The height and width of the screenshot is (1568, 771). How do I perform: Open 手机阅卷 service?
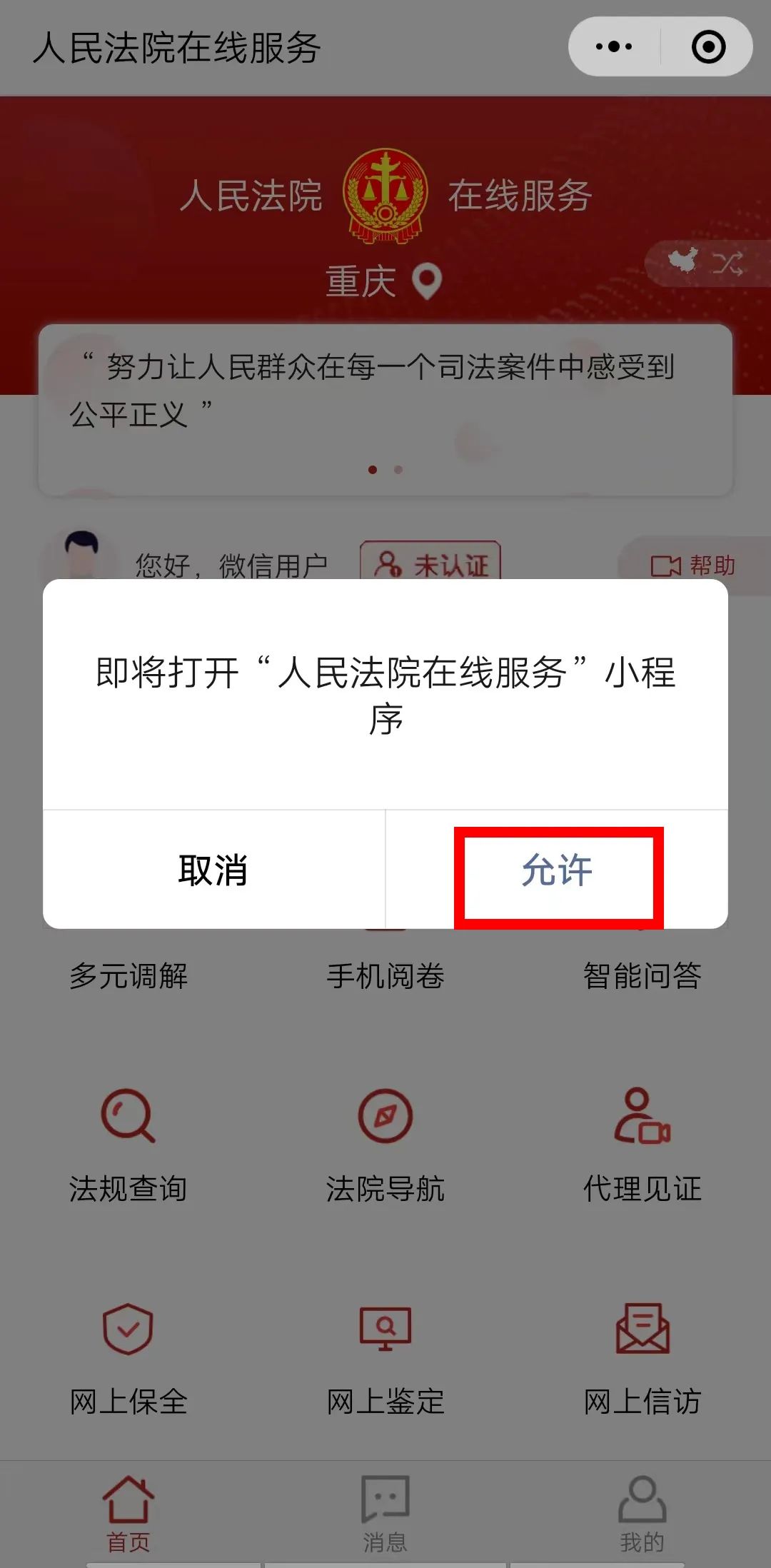pyautogui.click(x=385, y=975)
